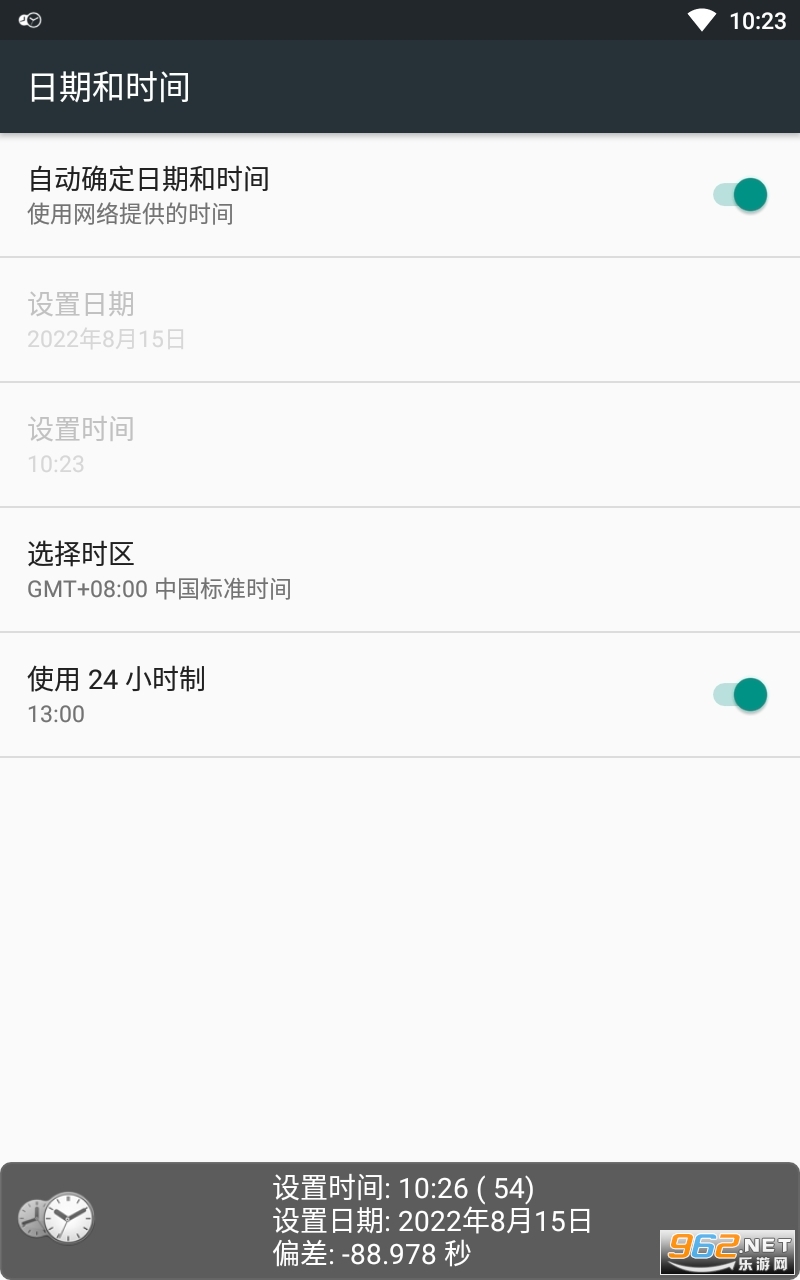Disable the 使用 24 小时制 switch
Image resolution: width=800 pixels, height=1280 pixels.
click(x=740, y=694)
